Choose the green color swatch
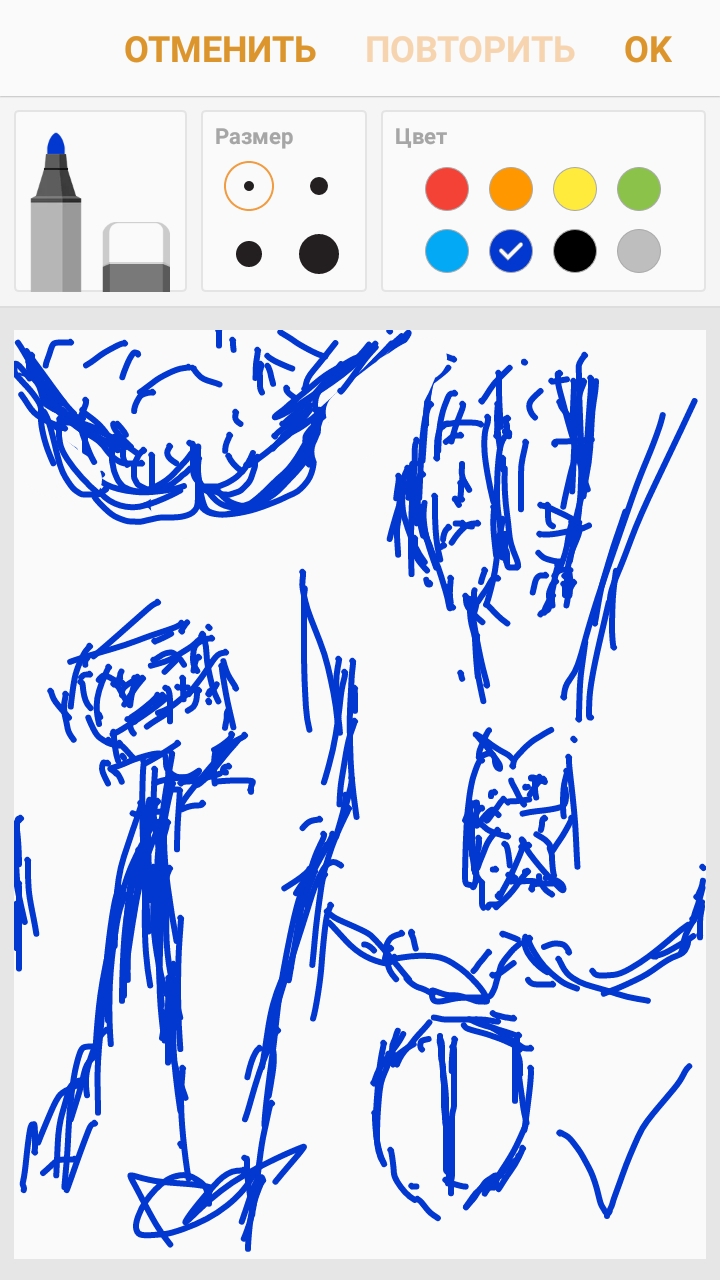Viewport: 720px width, 1280px height. click(639, 189)
